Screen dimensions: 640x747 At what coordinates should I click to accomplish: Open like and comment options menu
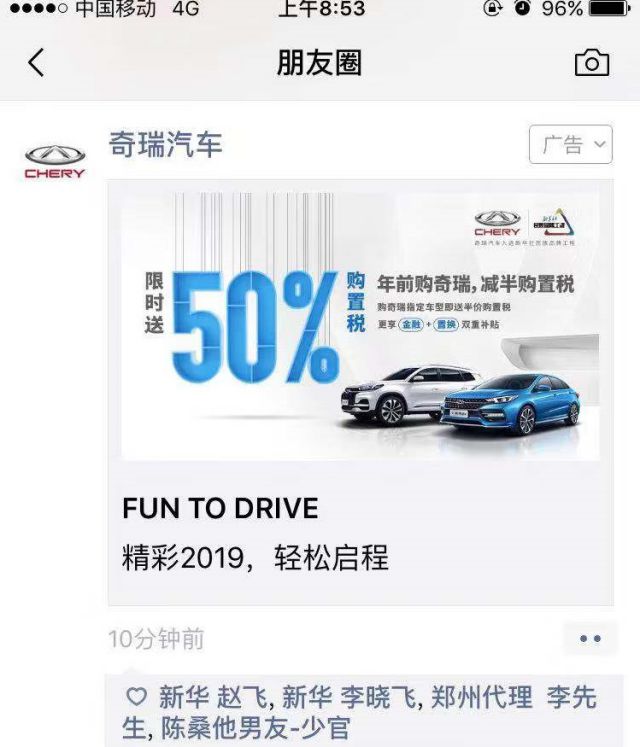[590, 638]
